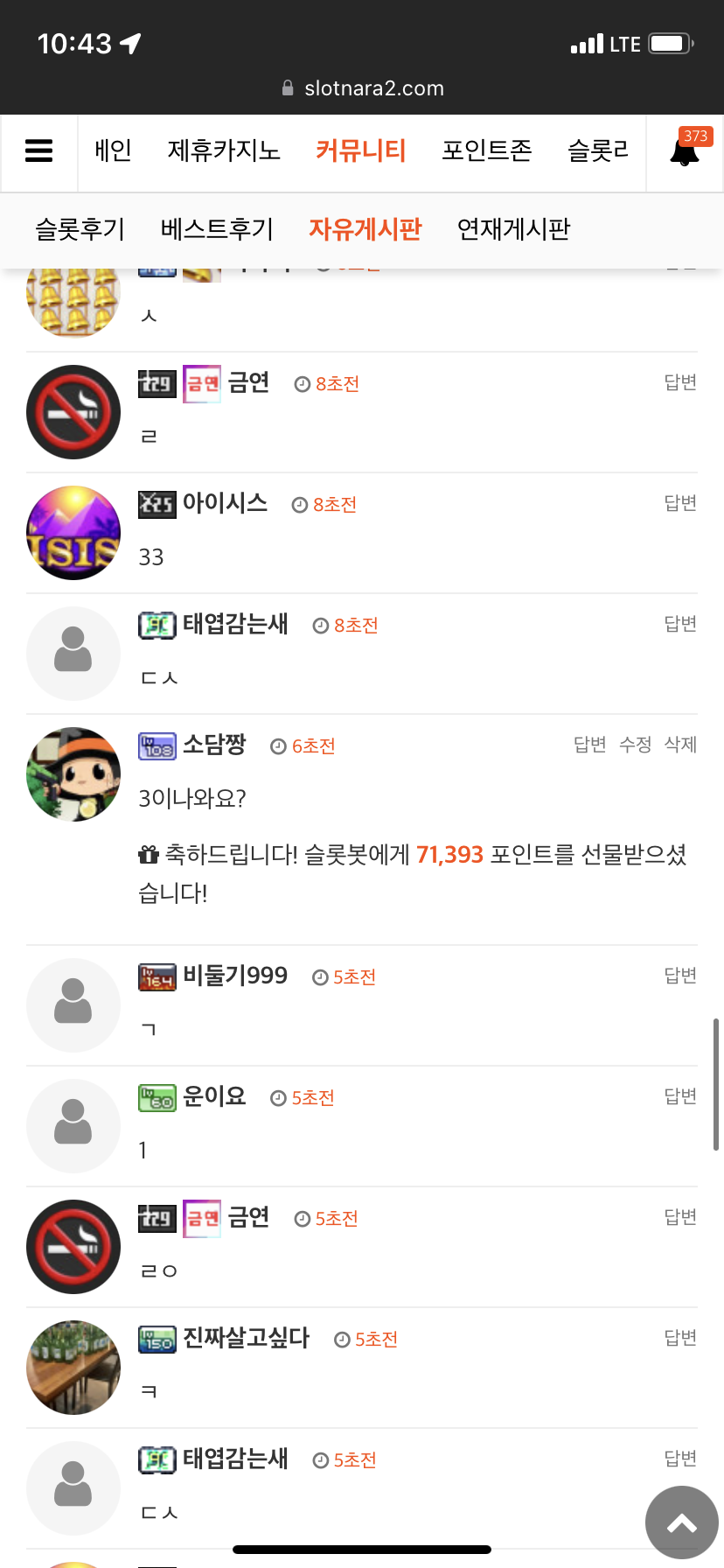Tap 답변 on 비둘기999's comment
This screenshot has height=1568, width=724.
coord(680,976)
